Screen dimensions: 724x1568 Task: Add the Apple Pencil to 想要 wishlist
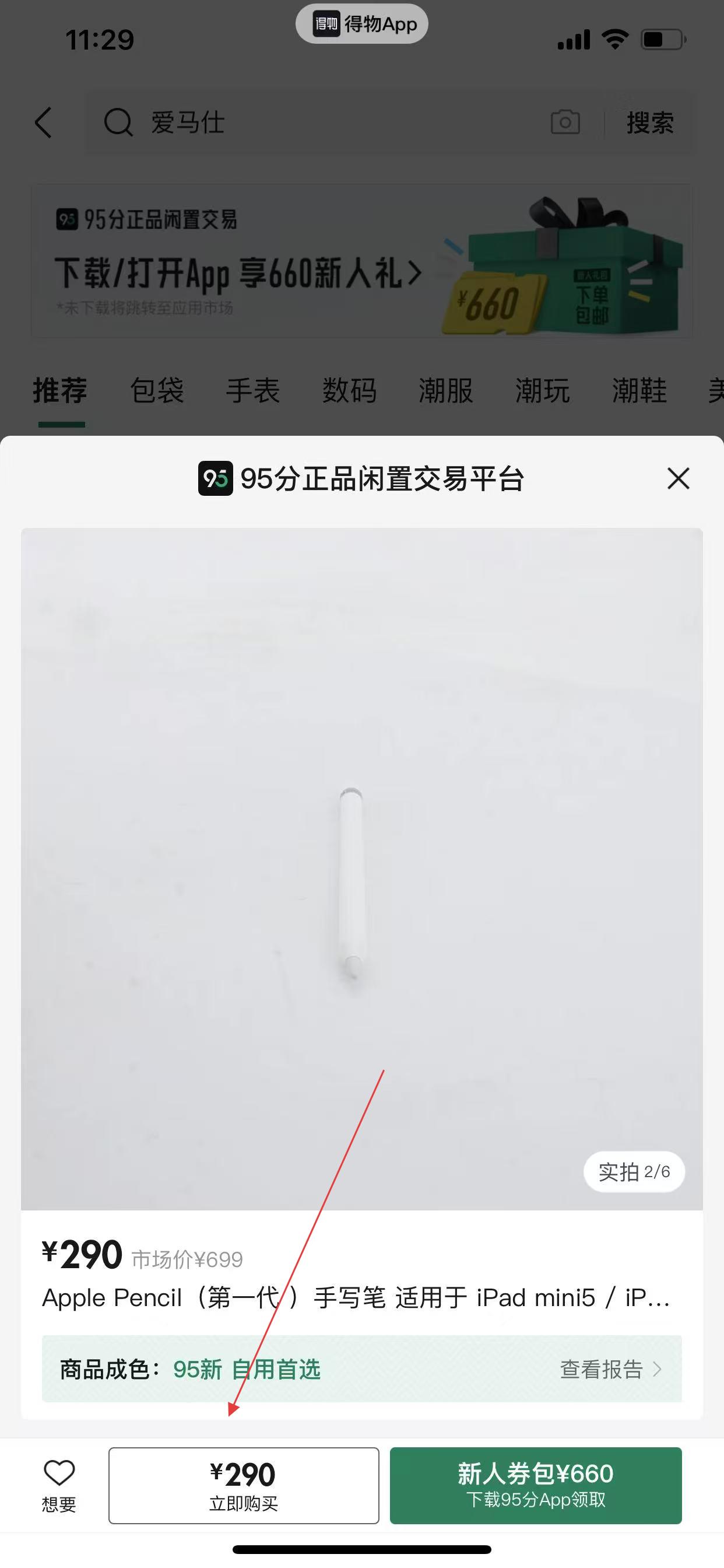59,1484
